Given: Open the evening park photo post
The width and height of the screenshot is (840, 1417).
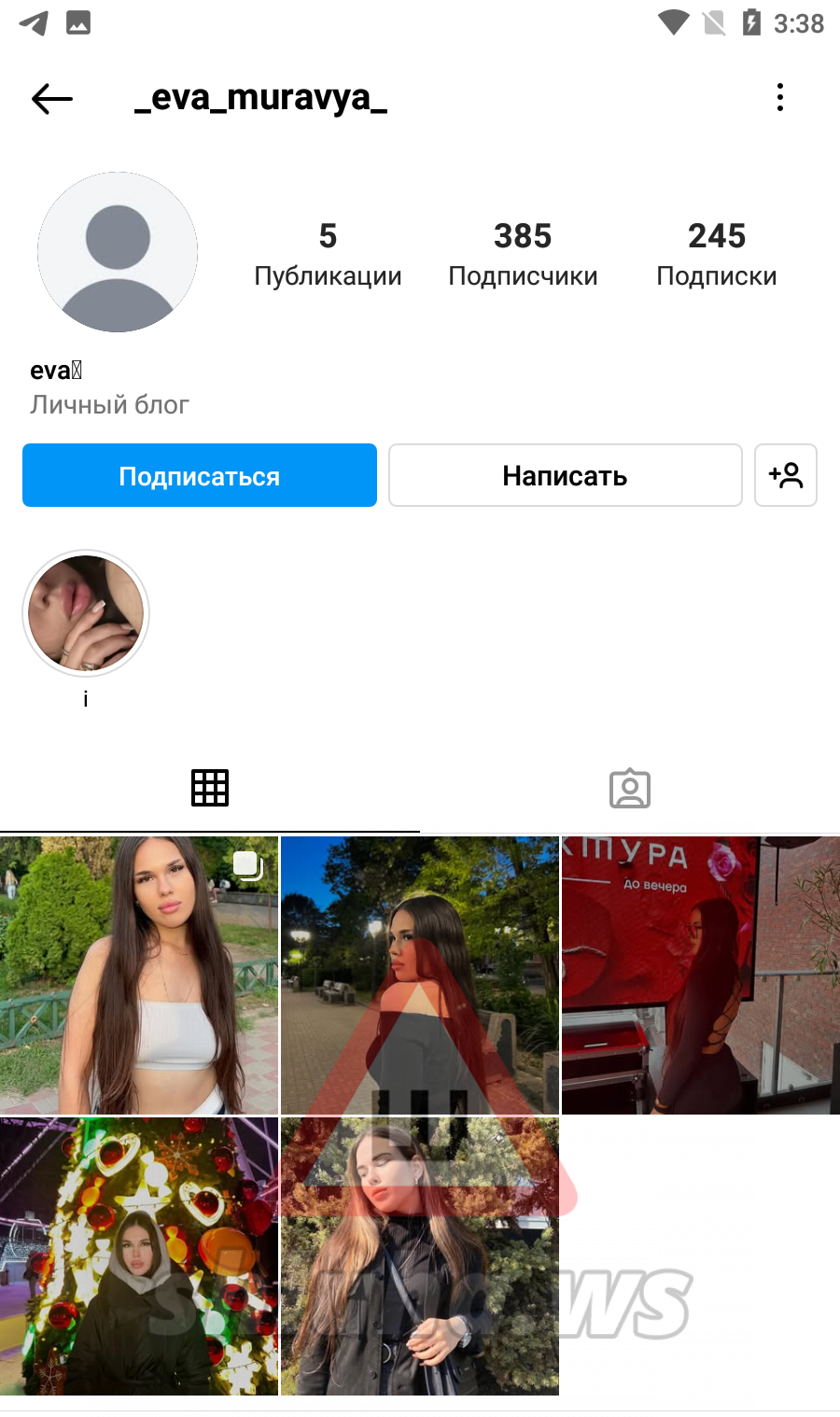Looking at the screenshot, I should click(420, 975).
